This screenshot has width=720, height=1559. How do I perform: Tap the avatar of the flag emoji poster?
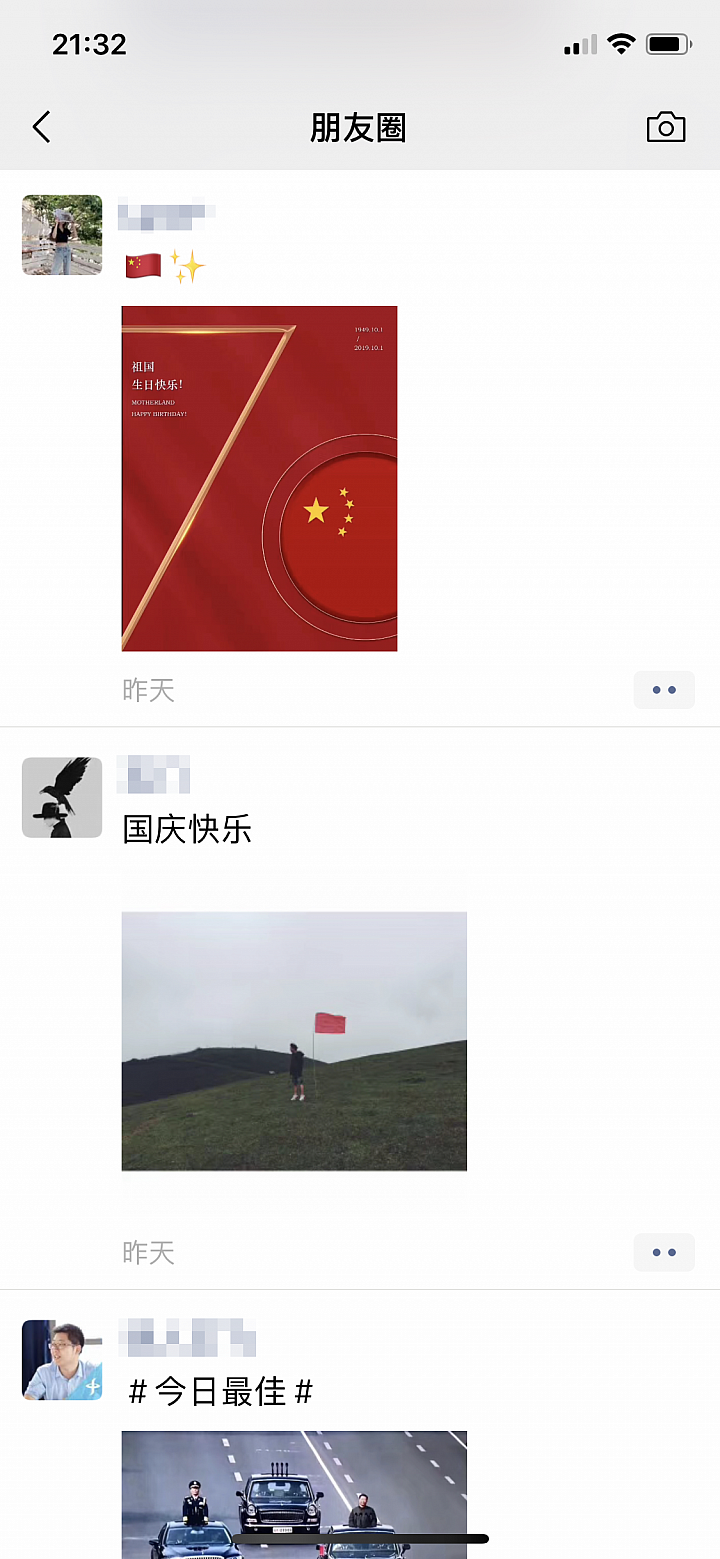click(62, 235)
